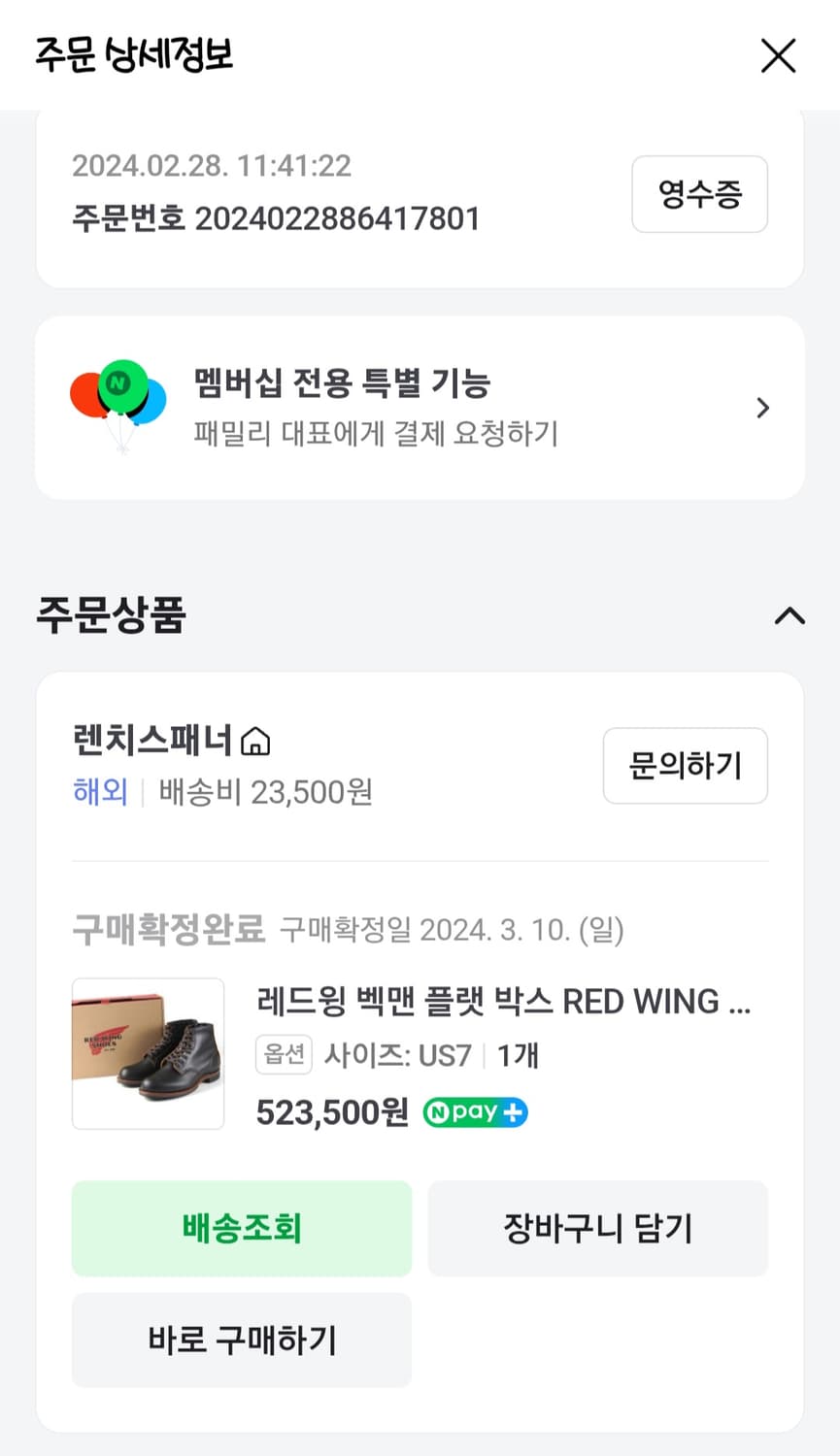This screenshot has height=1456, width=840.
Task: Click the X close icon at top right
Action: [778, 55]
